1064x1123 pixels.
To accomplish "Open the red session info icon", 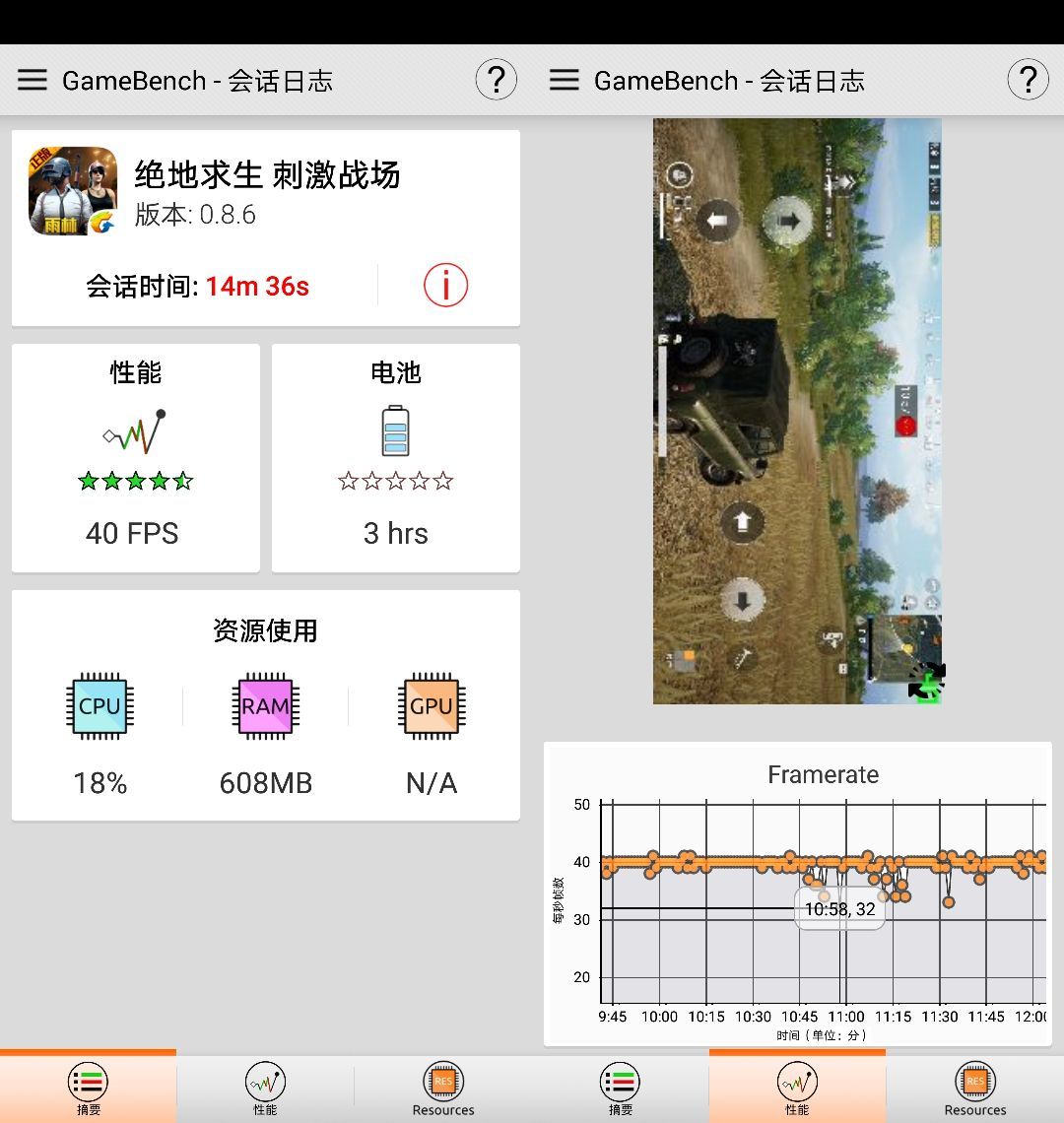I will pos(445,287).
